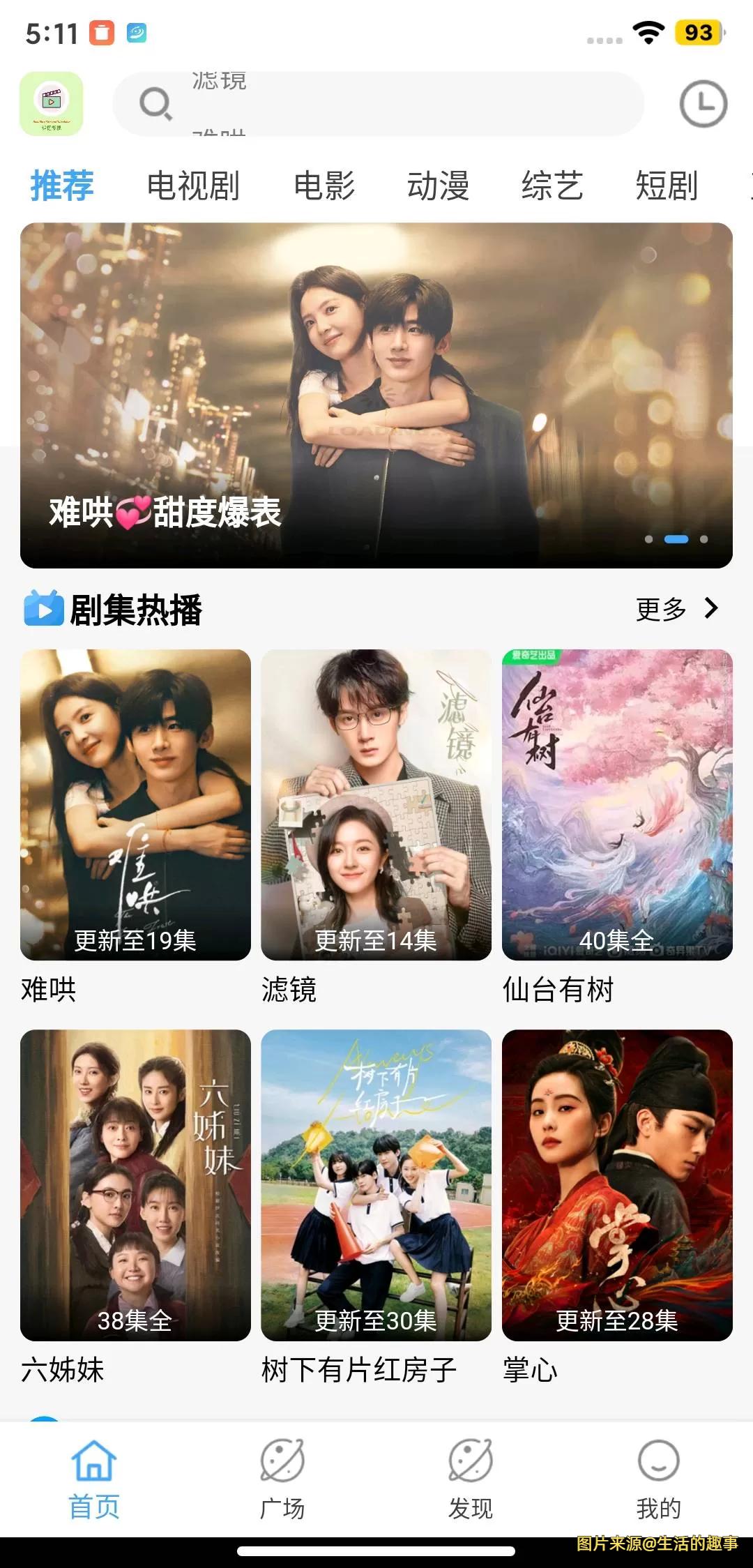Tap the app logo icon beside search
Screen dimensions: 753x1568
[51, 103]
